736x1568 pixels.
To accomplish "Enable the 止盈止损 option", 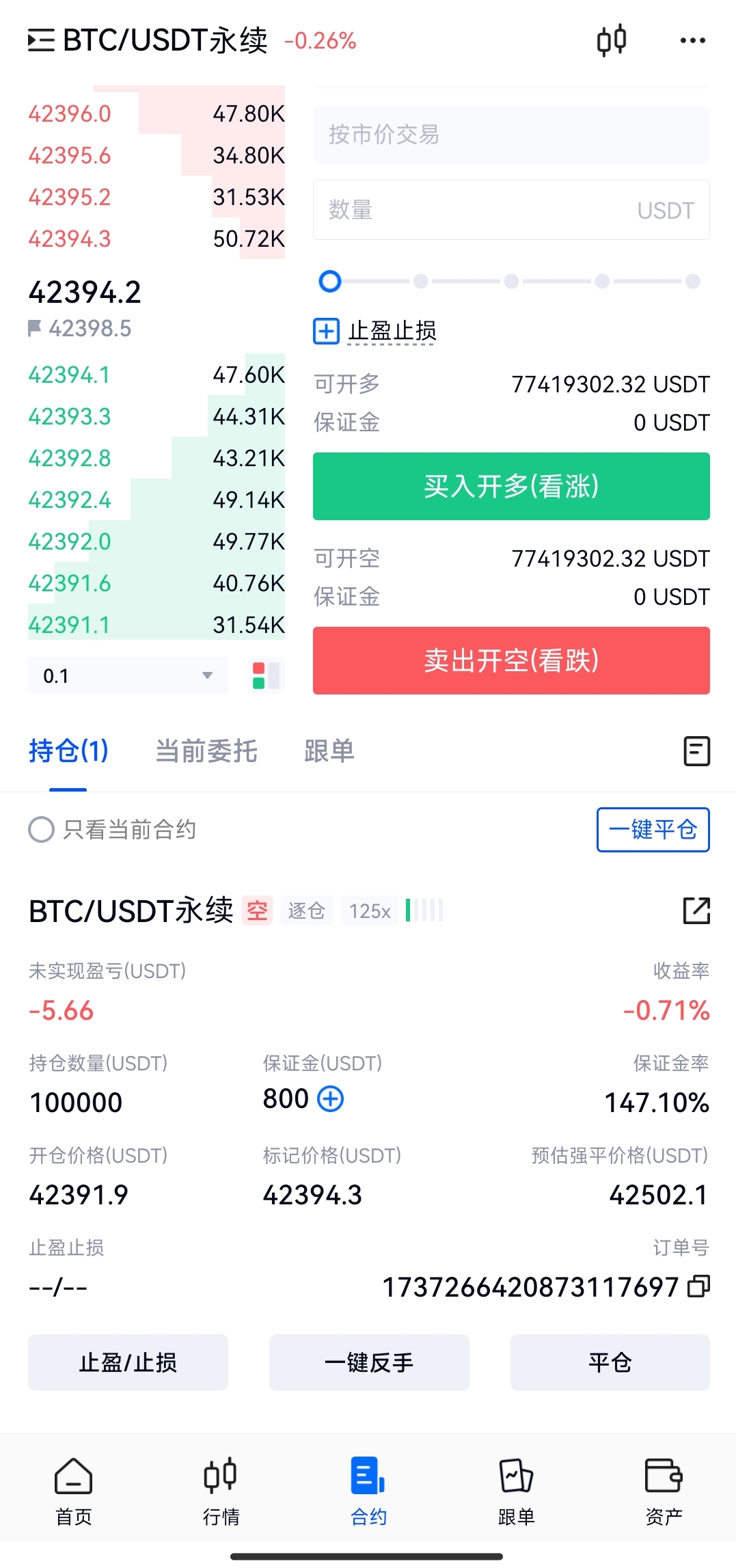I will [x=326, y=331].
